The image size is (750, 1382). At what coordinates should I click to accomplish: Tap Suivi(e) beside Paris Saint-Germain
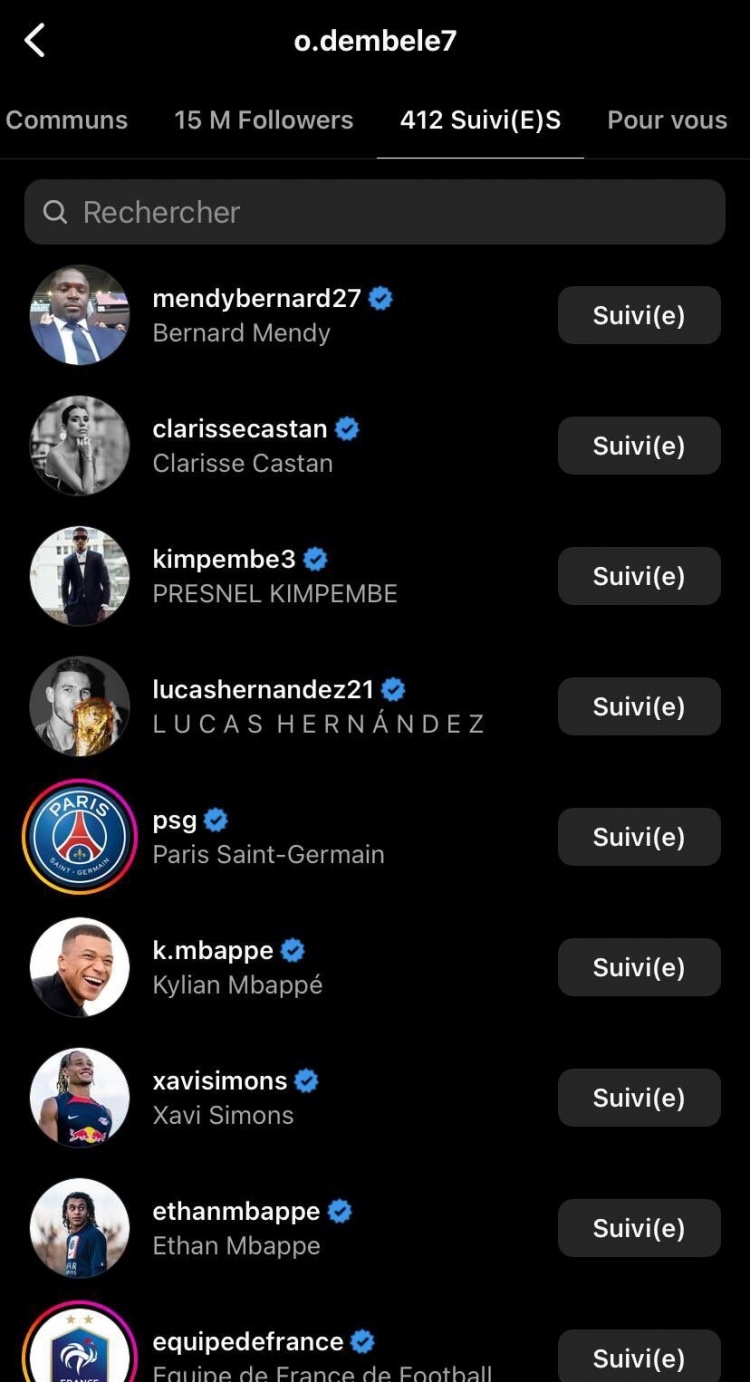638,837
